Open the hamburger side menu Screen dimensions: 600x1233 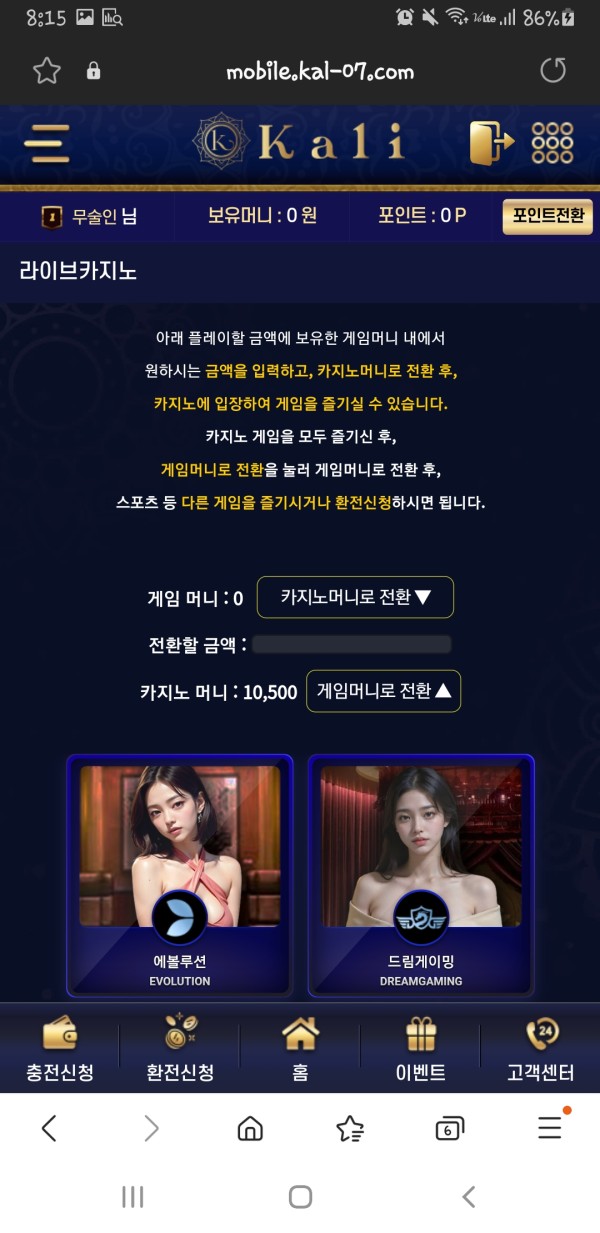pos(47,143)
